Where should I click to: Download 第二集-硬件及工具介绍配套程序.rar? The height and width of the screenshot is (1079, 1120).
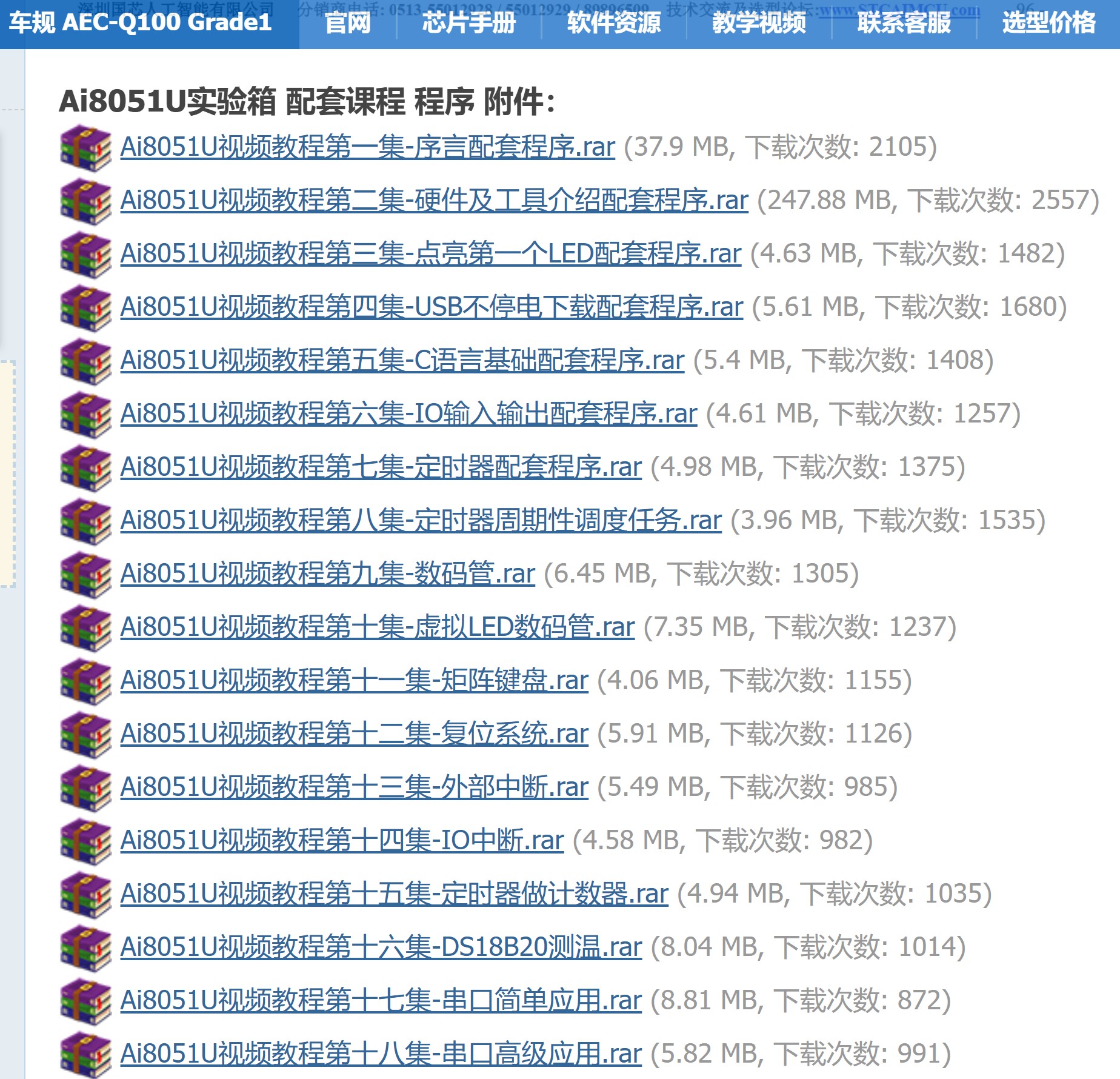(x=434, y=201)
